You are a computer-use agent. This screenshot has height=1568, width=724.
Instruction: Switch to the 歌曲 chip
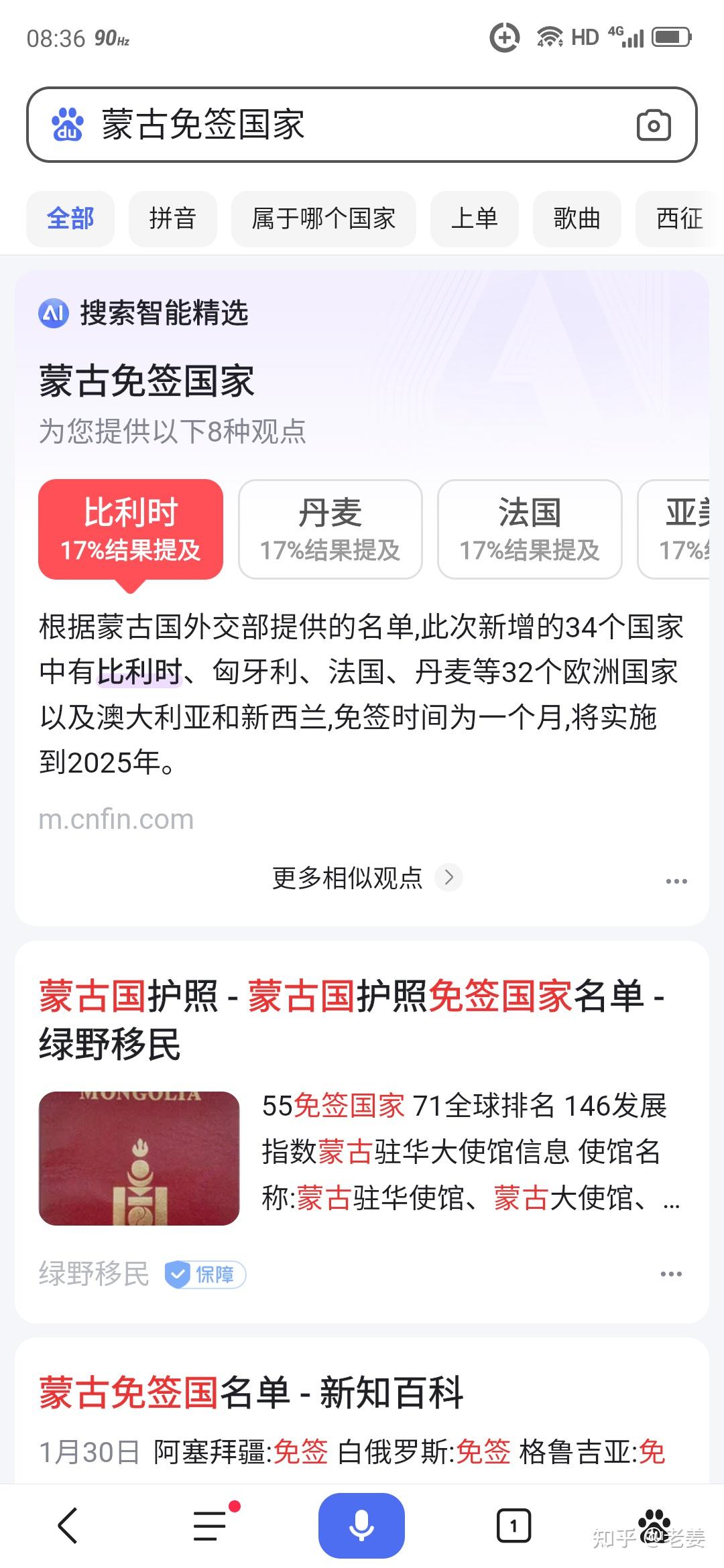577,218
